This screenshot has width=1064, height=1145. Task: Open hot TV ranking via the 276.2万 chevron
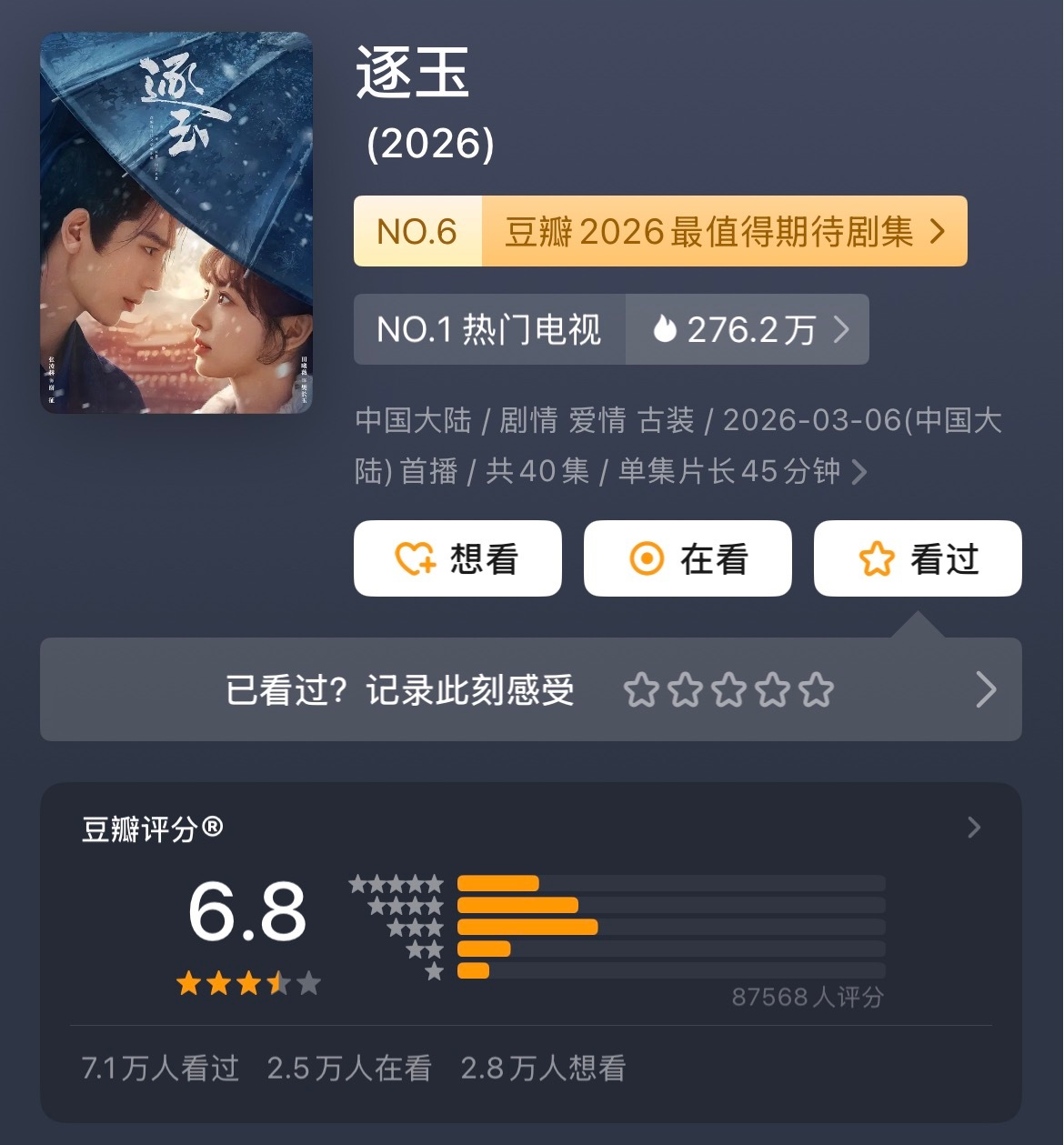pyautogui.click(x=841, y=330)
